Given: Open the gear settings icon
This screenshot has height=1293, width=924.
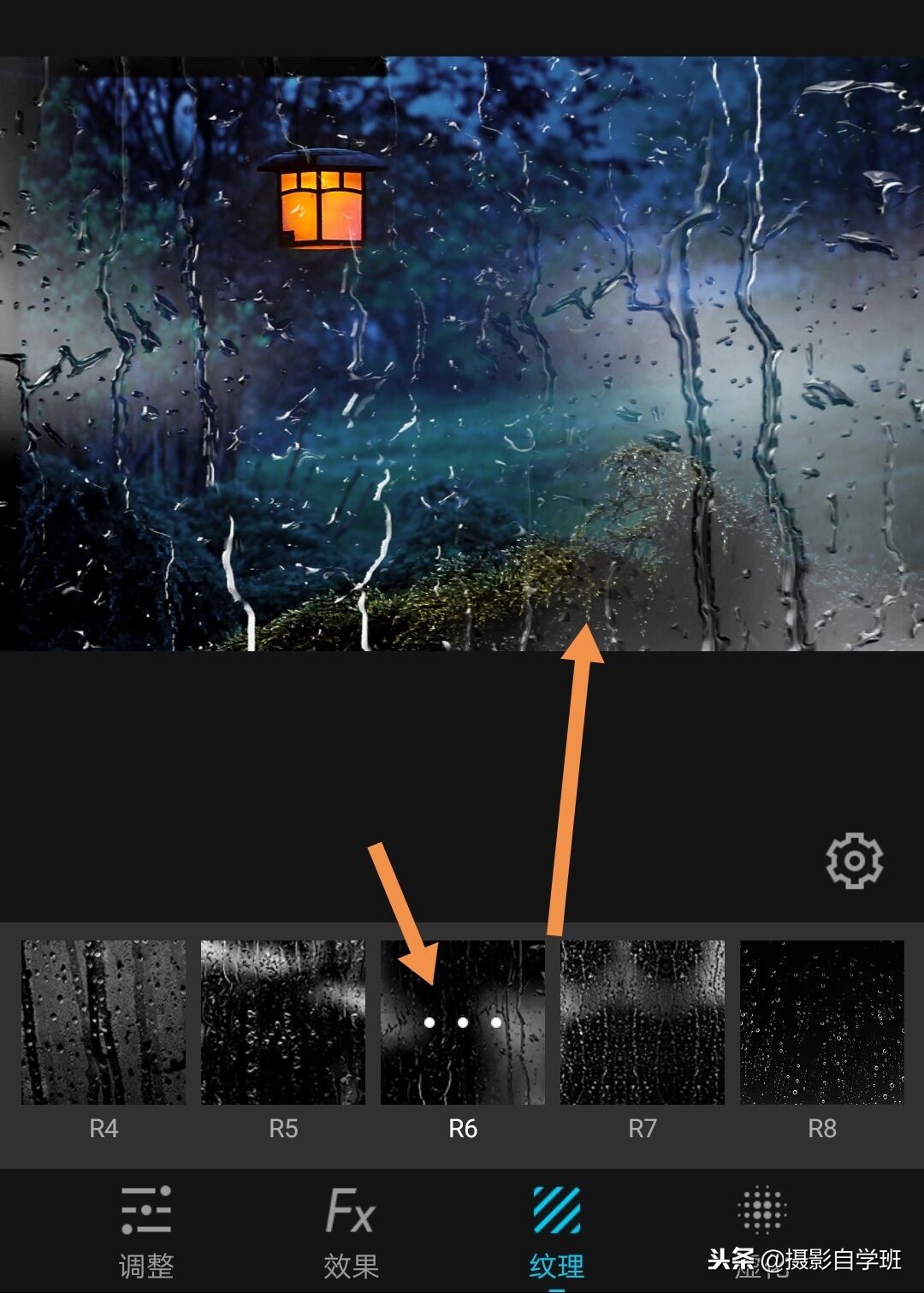Looking at the screenshot, I should coord(854,860).
